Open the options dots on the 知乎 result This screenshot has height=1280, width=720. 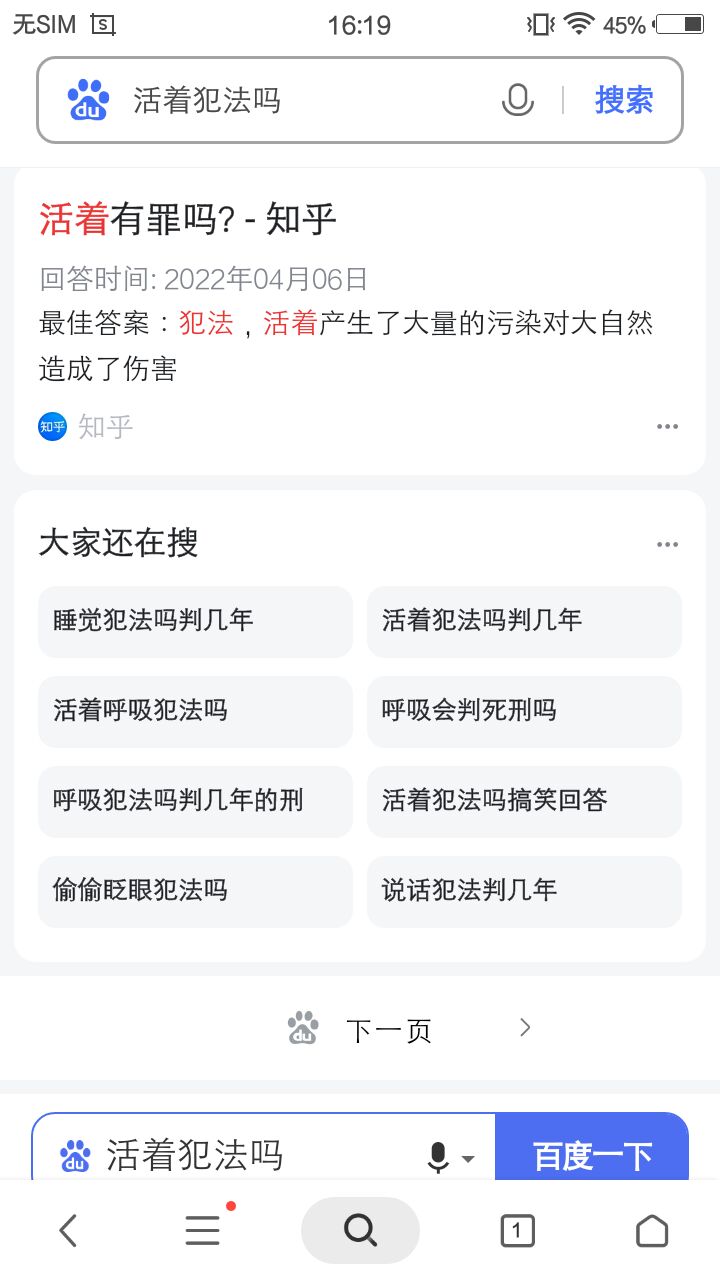[x=667, y=427]
